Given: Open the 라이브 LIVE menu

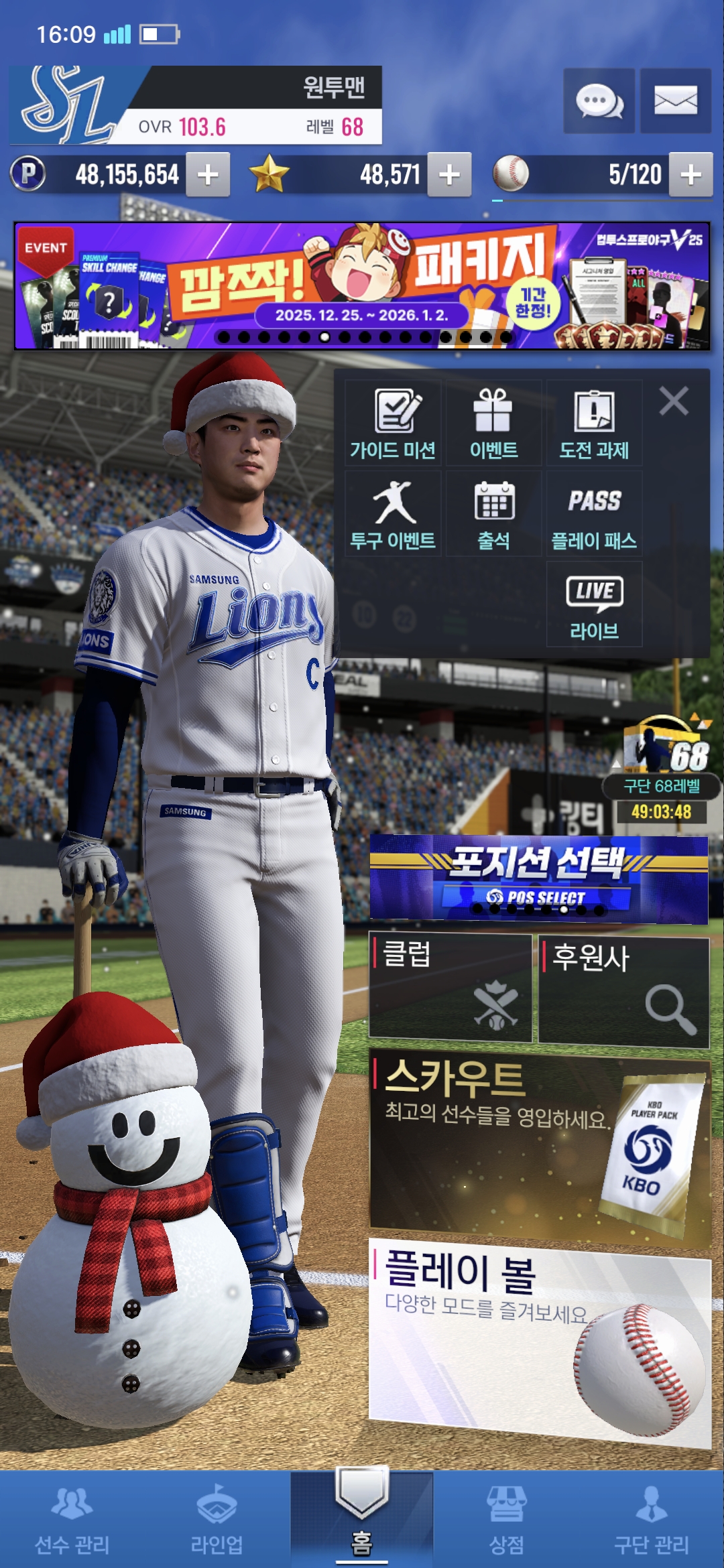Looking at the screenshot, I should 594,604.
